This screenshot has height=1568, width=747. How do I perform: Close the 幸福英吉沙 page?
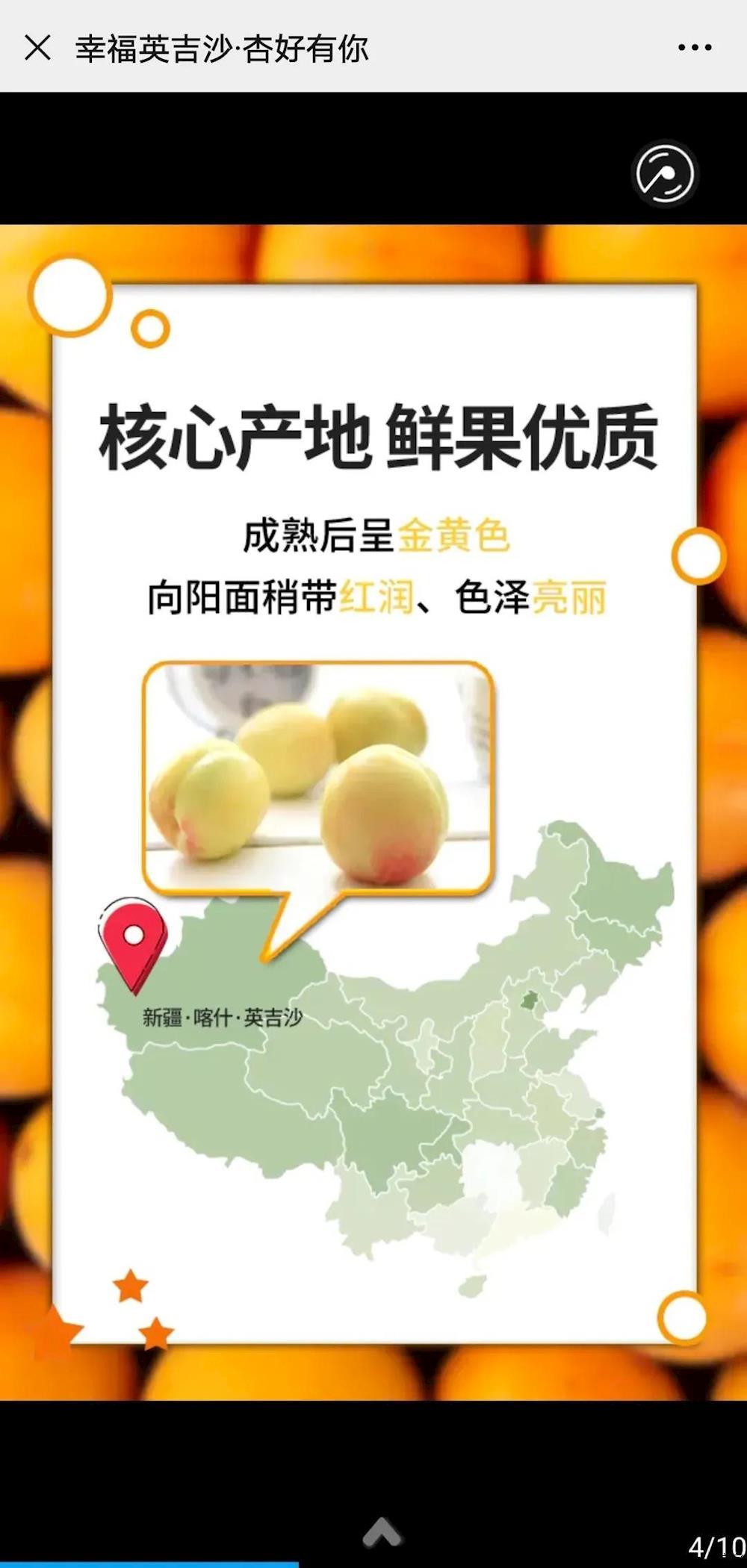[x=37, y=48]
